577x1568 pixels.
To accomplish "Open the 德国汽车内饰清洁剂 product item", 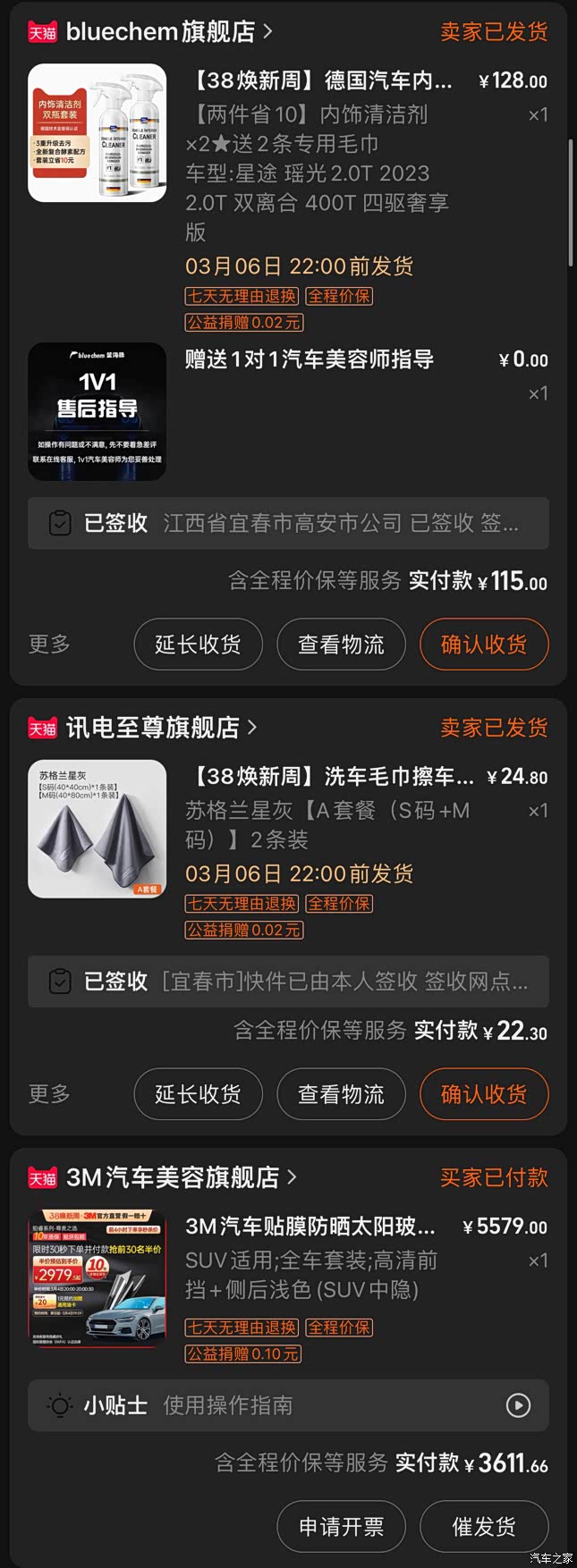I will 288,198.
